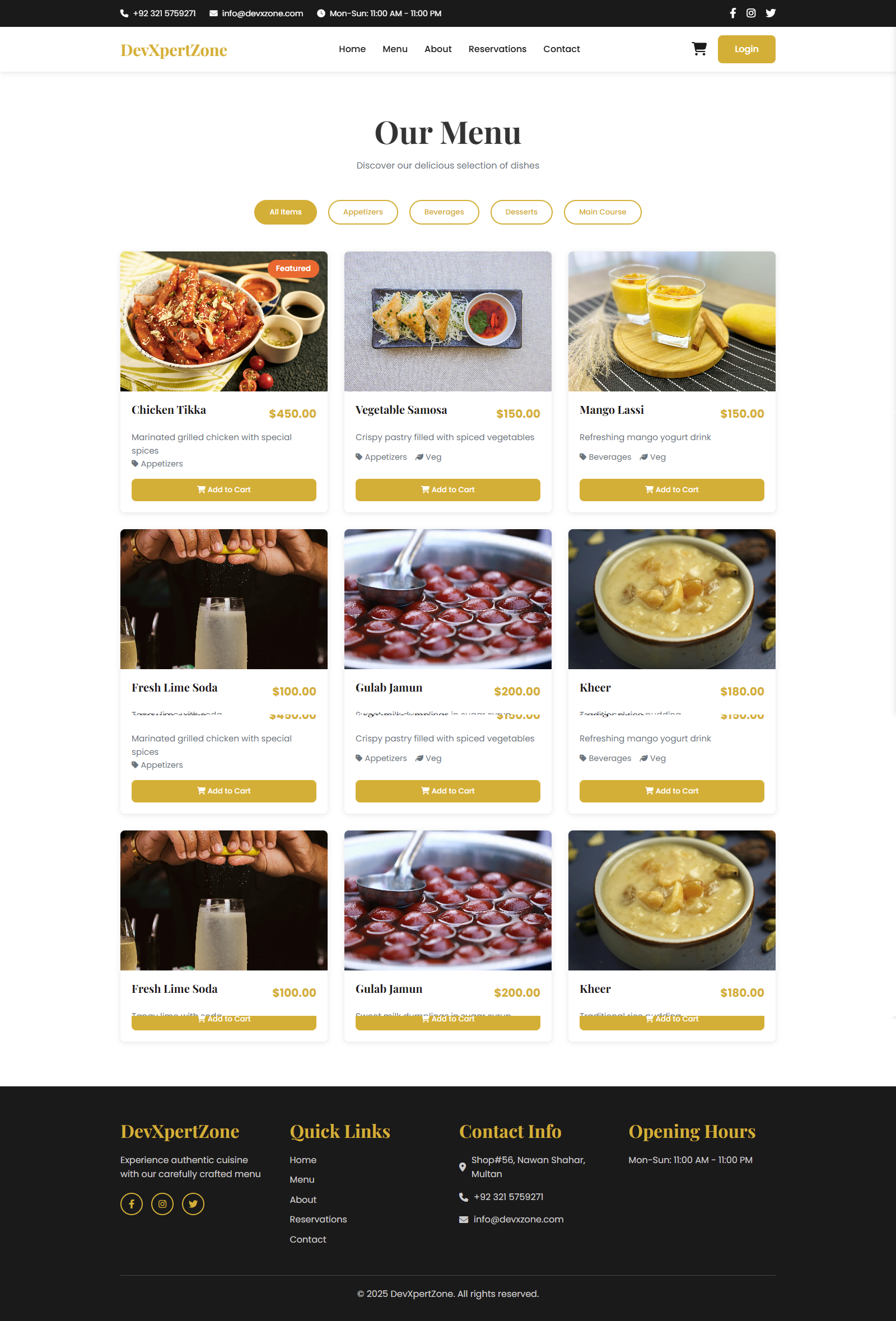Tap the Login button
Screen dimensions: 896x1321
(x=746, y=49)
